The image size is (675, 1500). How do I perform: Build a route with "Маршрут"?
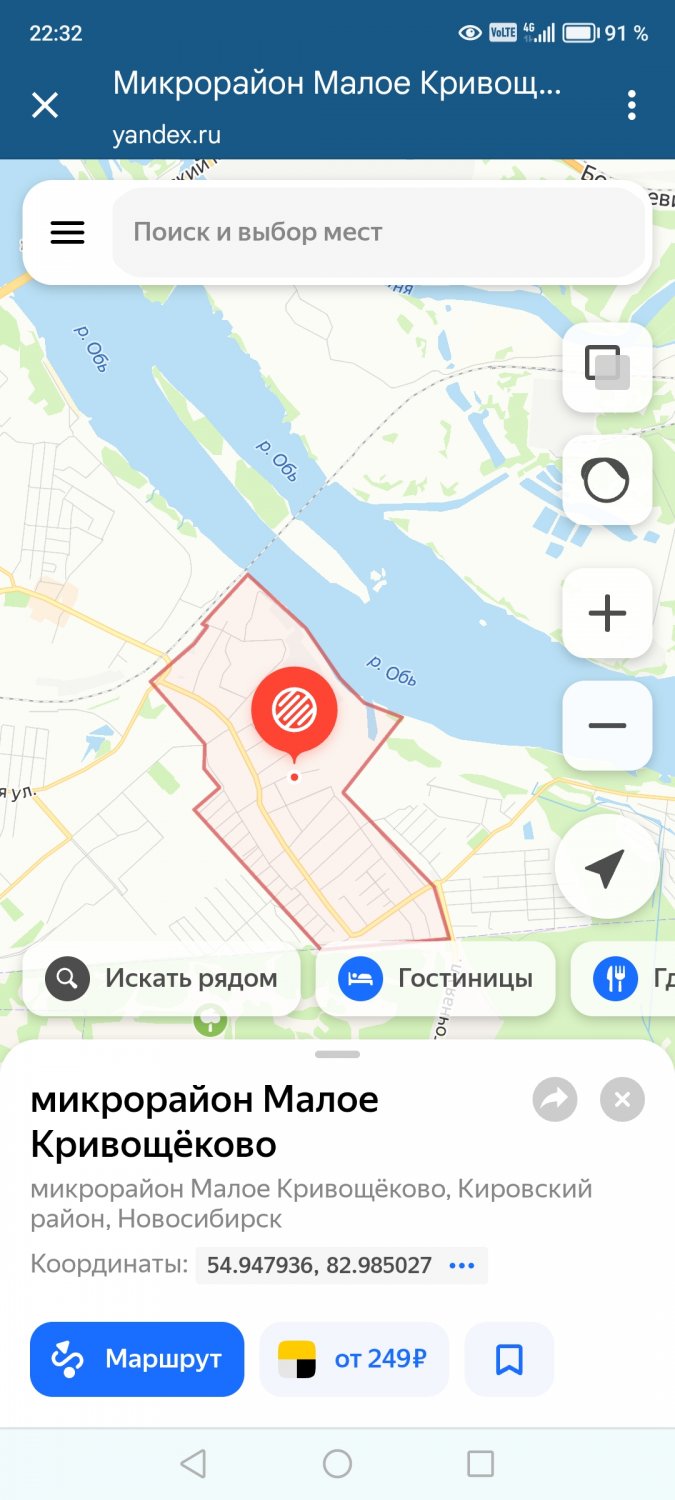(137, 1359)
